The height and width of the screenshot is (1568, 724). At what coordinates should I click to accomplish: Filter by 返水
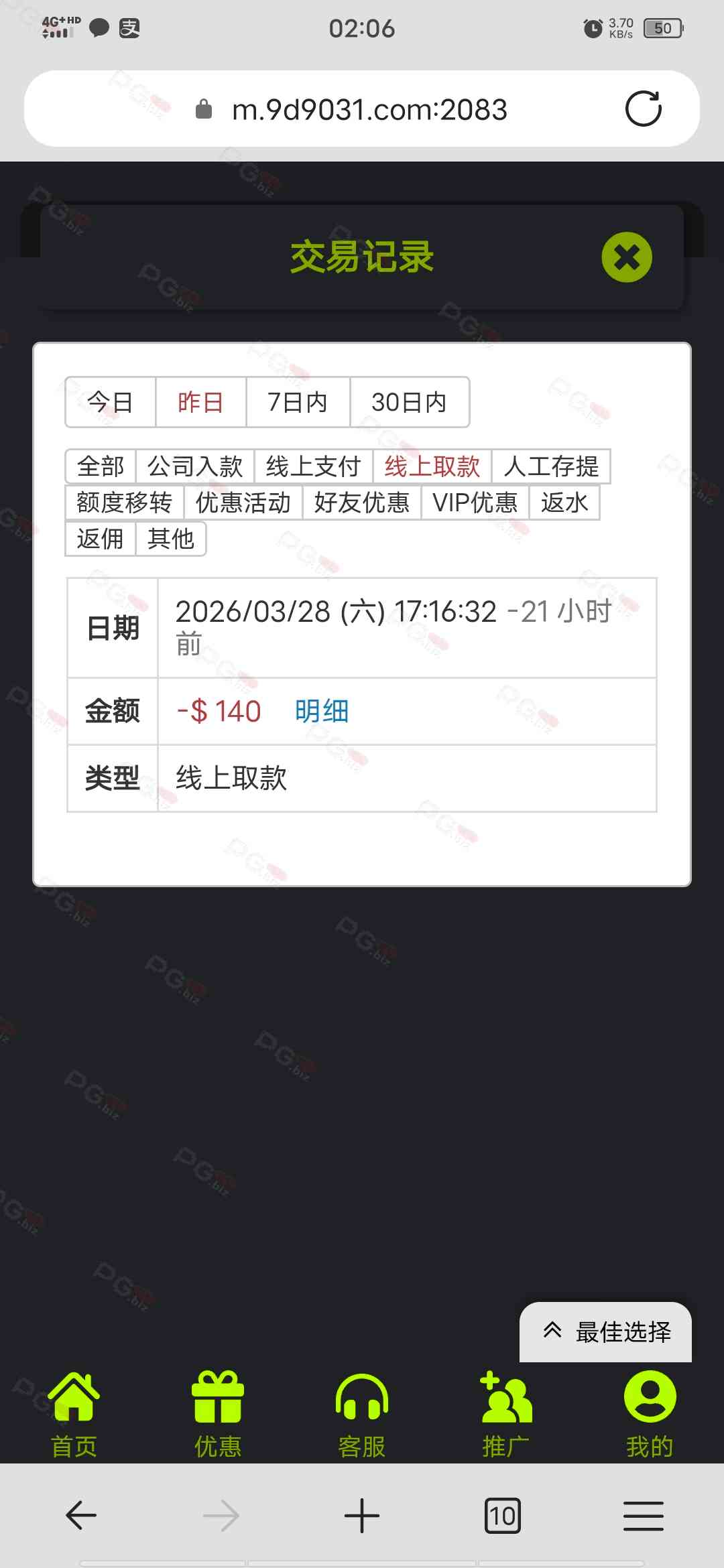pyautogui.click(x=564, y=503)
